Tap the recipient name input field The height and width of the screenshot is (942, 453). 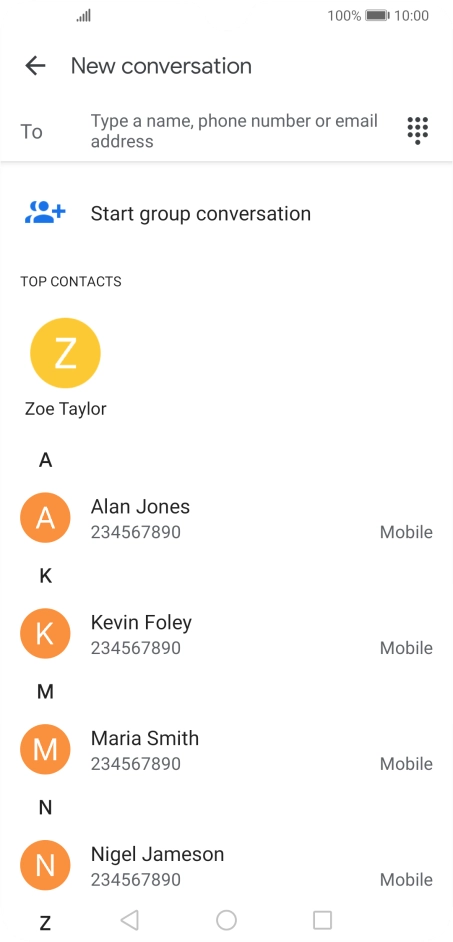coord(236,131)
